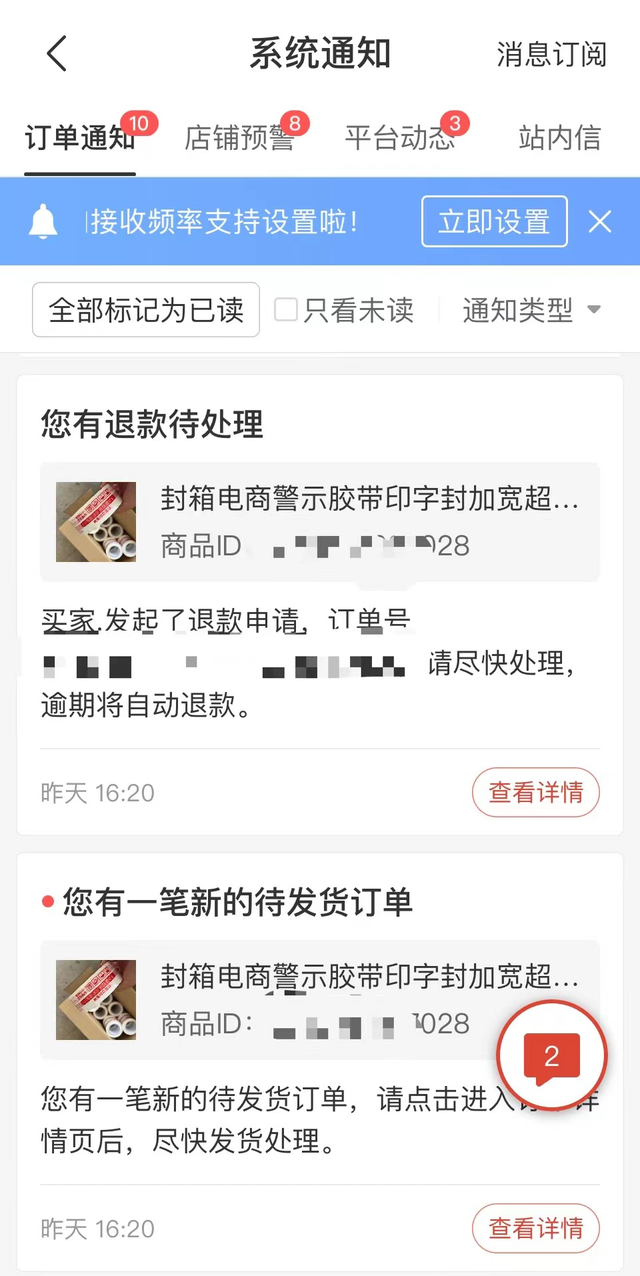Open product card in refund notification
This screenshot has width=640, height=1276.
pos(320,522)
